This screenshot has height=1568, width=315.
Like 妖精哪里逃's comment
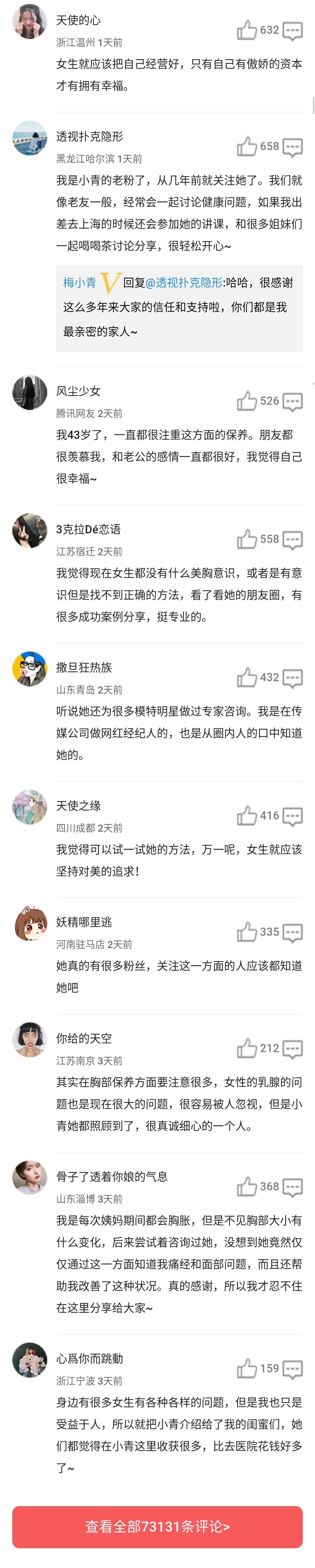click(247, 931)
